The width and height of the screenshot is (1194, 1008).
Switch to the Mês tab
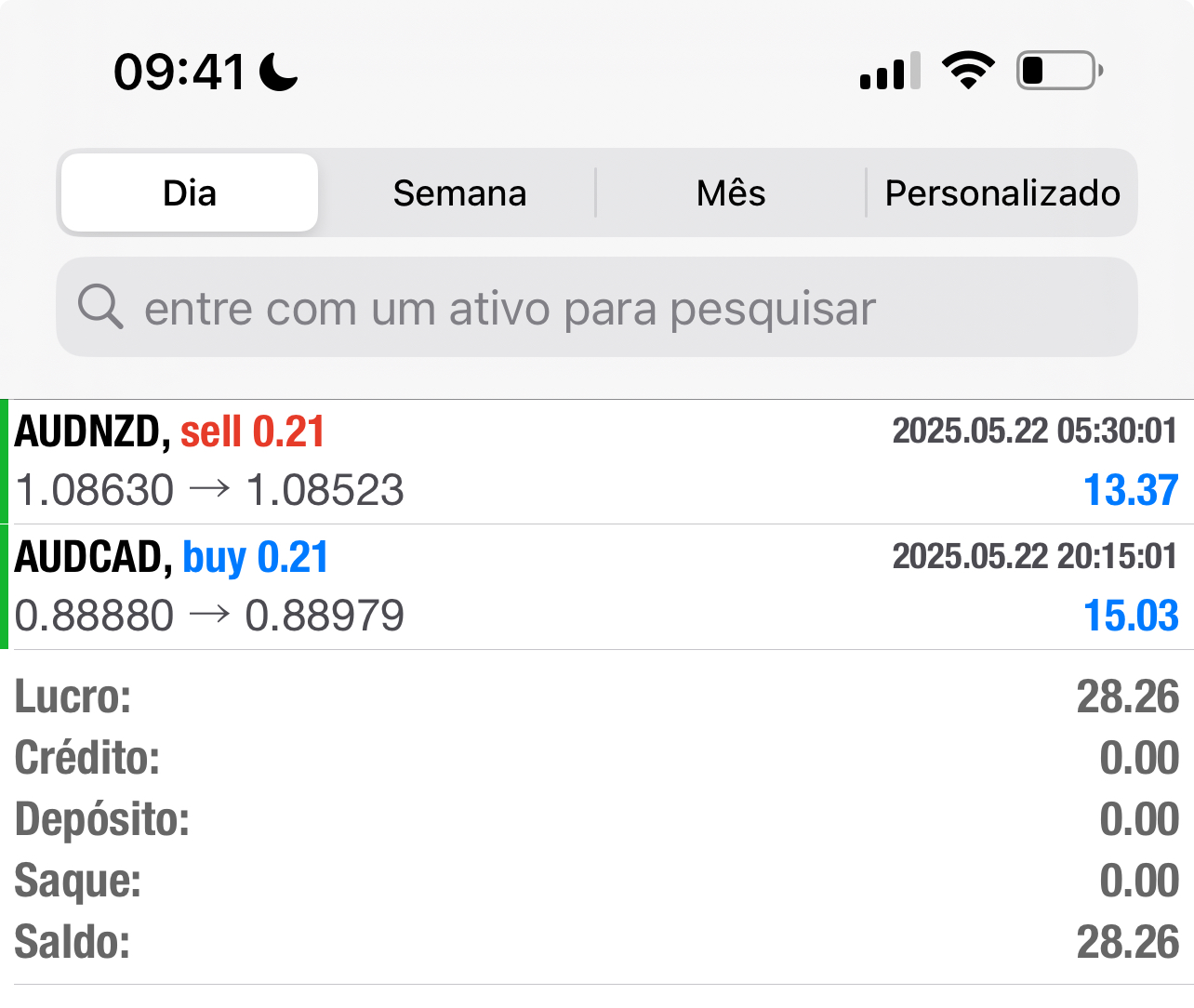click(731, 193)
